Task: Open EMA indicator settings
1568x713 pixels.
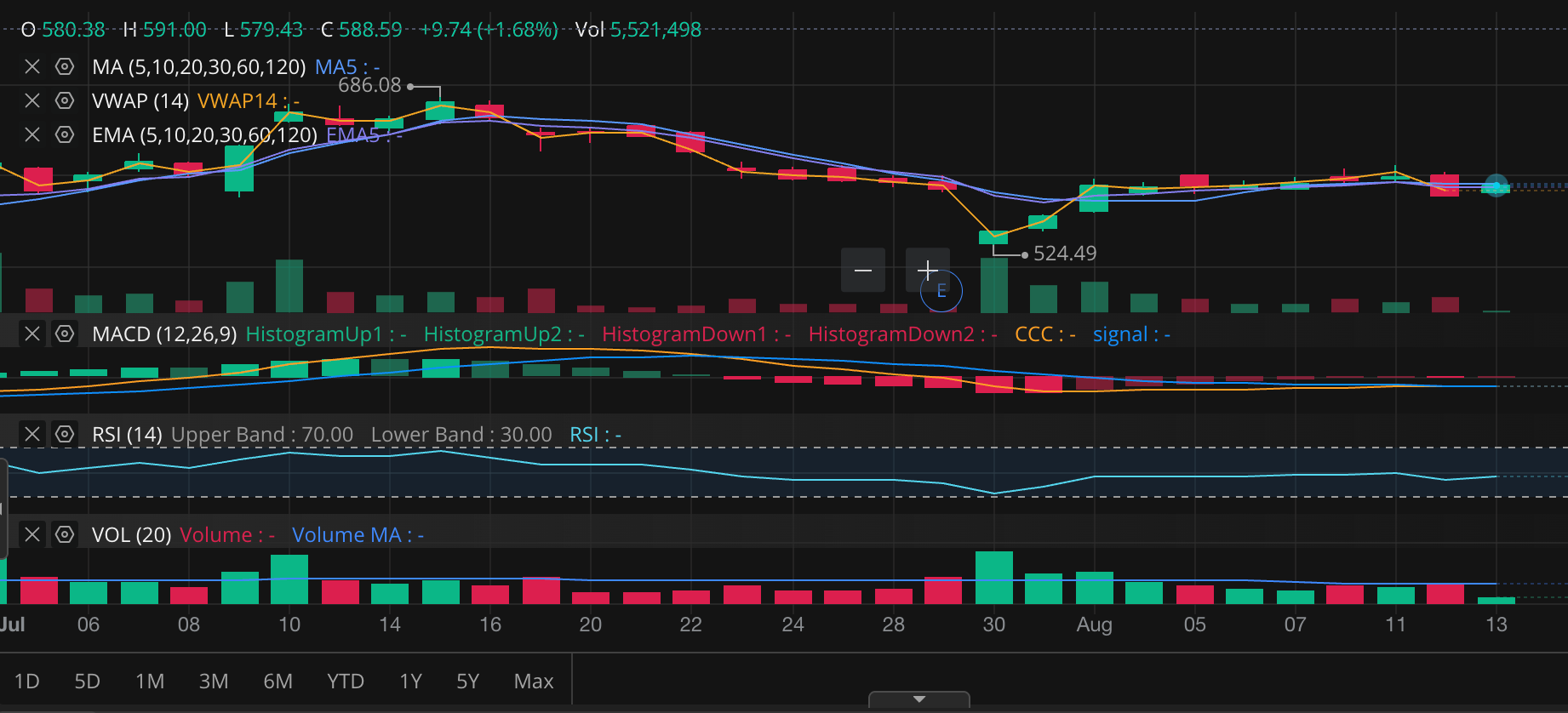Action: coord(65,134)
